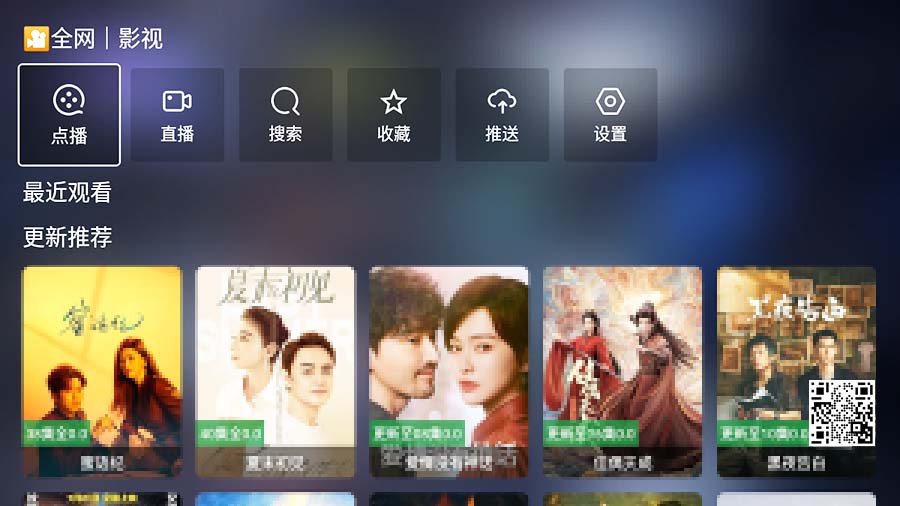900x506 pixels.
Task: Open the yellow-background drama poster card
Action: click(102, 371)
